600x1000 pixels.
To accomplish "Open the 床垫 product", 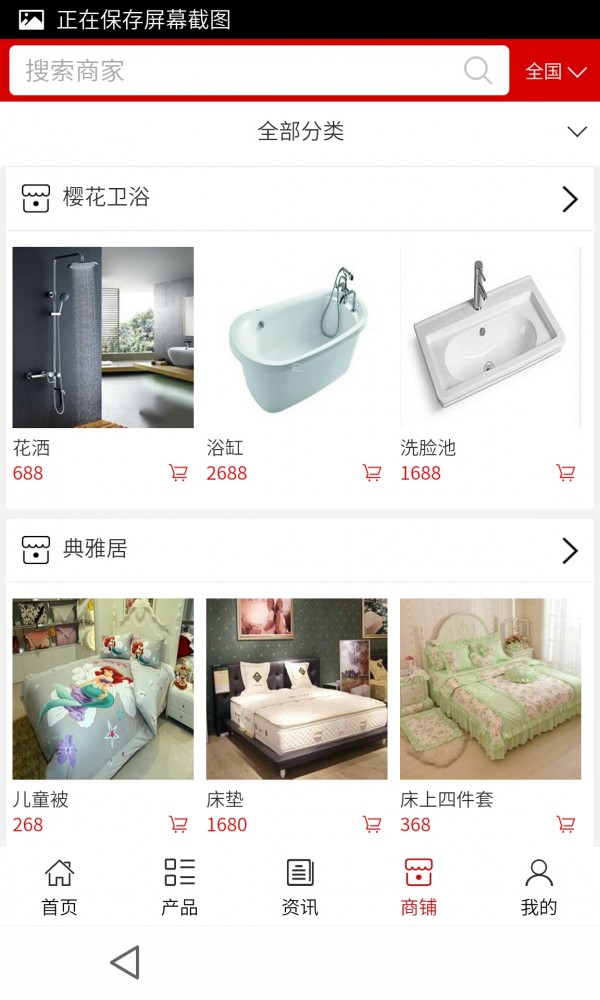I will tap(297, 689).
